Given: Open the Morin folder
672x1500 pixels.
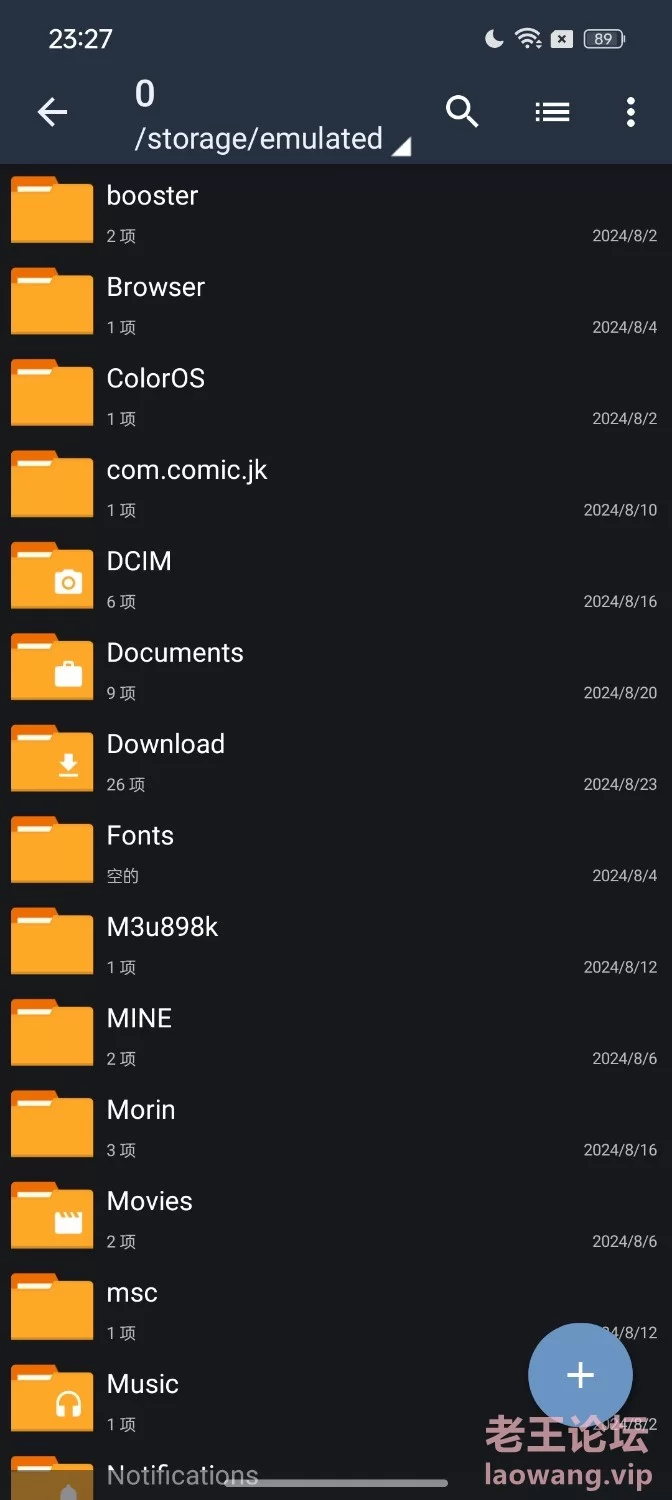Looking at the screenshot, I should (336, 1126).
